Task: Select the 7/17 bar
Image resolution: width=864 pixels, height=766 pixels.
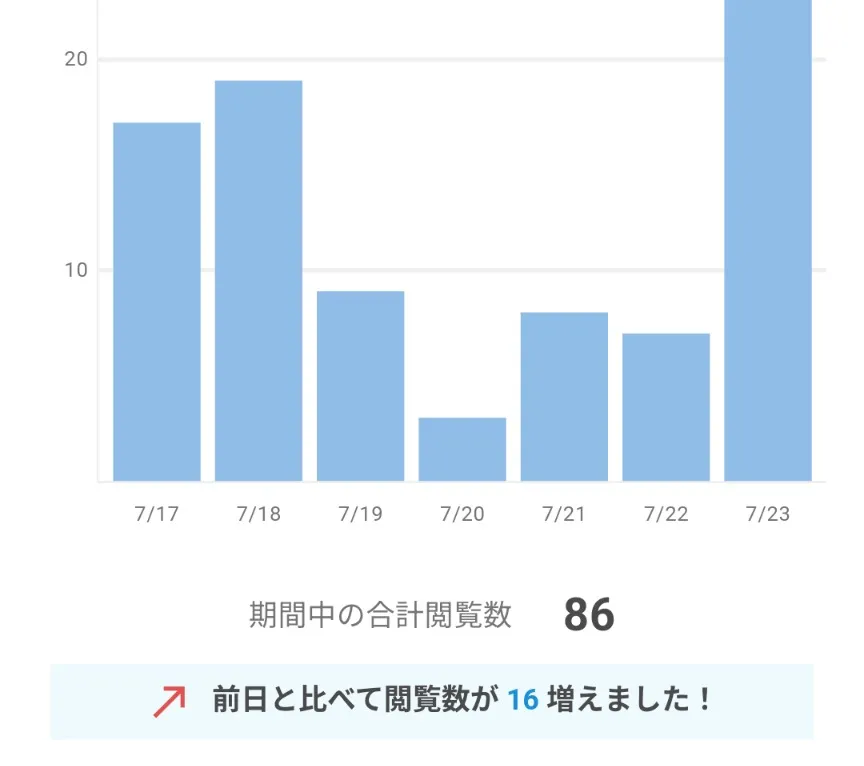Action: pyautogui.click(x=157, y=302)
